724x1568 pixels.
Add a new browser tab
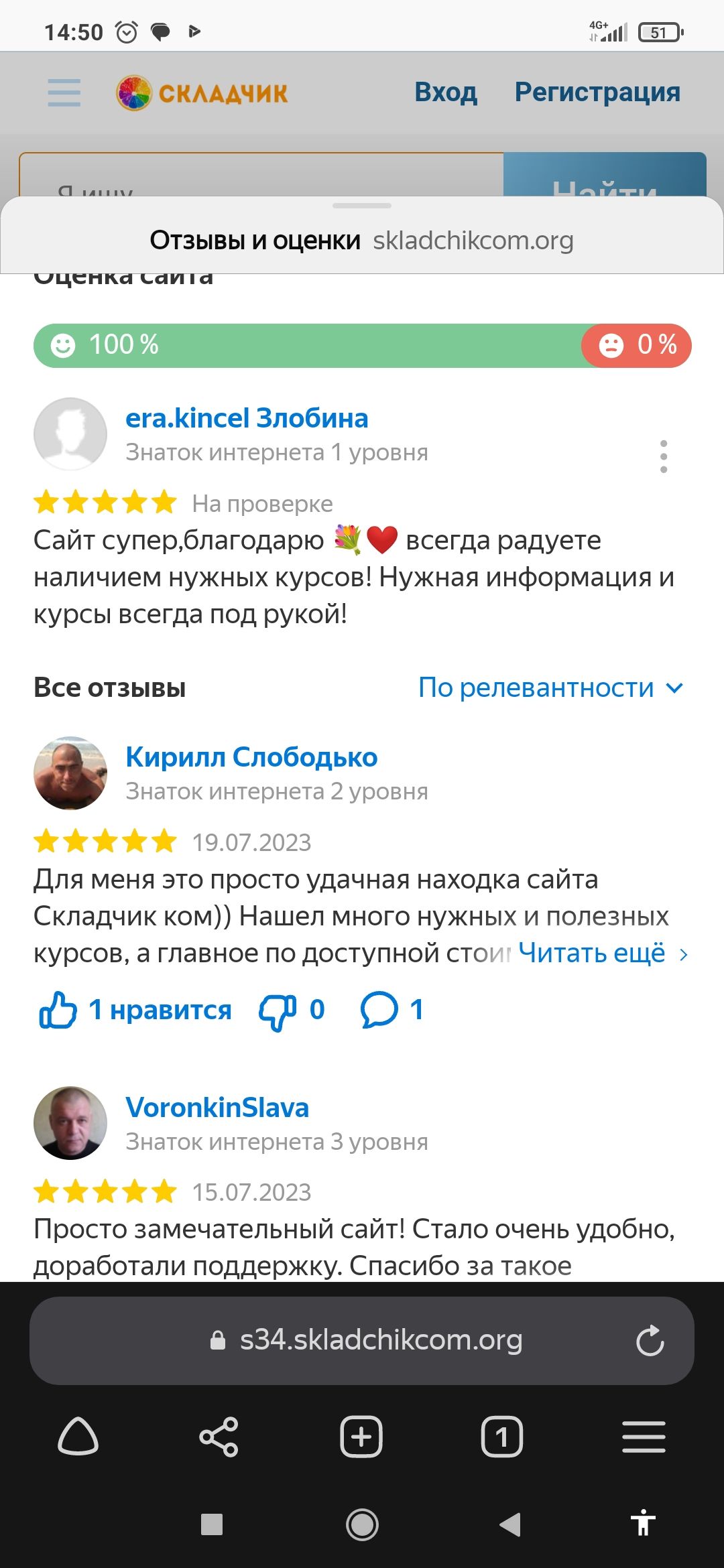pyautogui.click(x=361, y=1437)
